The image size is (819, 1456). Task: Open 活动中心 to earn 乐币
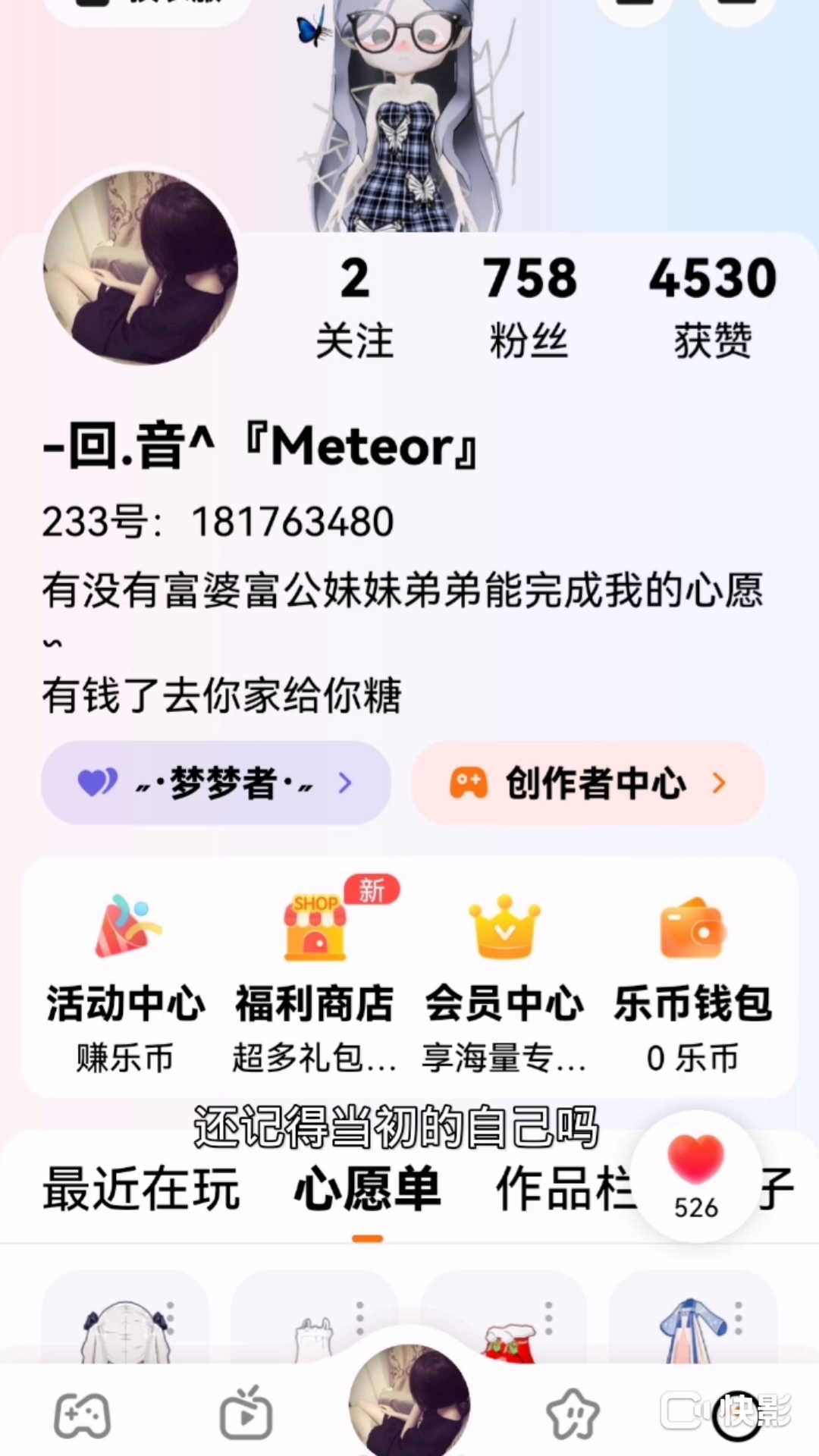125,982
